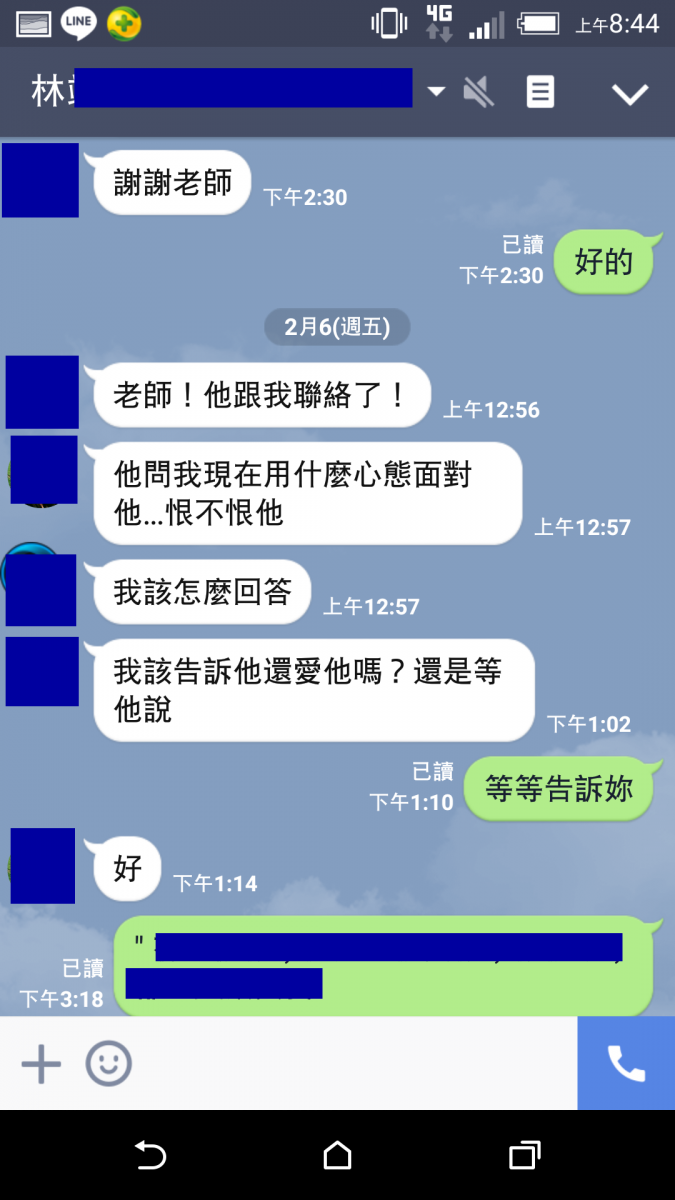Open the emoji sticker picker
The height and width of the screenshot is (1200, 675).
click(108, 1064)
